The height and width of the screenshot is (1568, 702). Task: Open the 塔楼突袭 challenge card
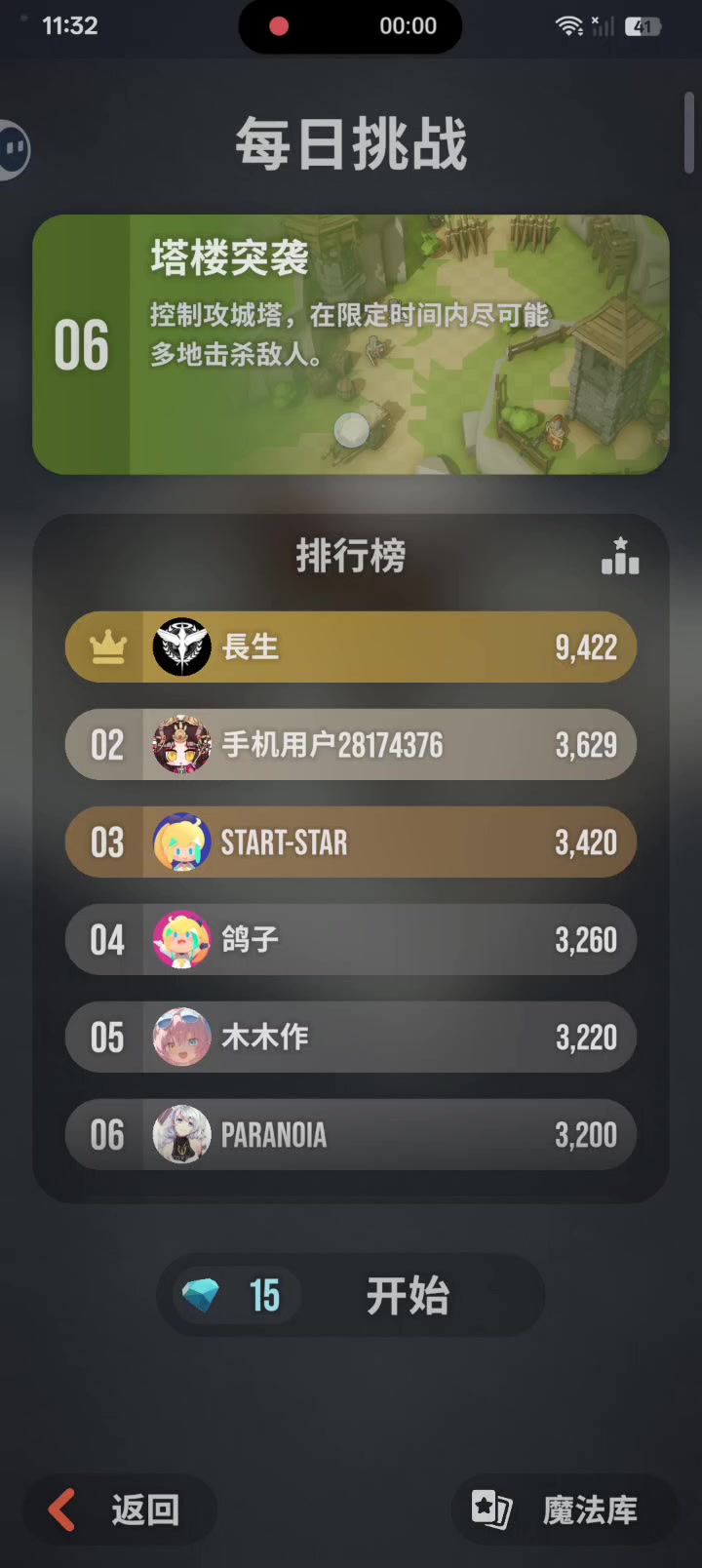click(x=351, y=344)
